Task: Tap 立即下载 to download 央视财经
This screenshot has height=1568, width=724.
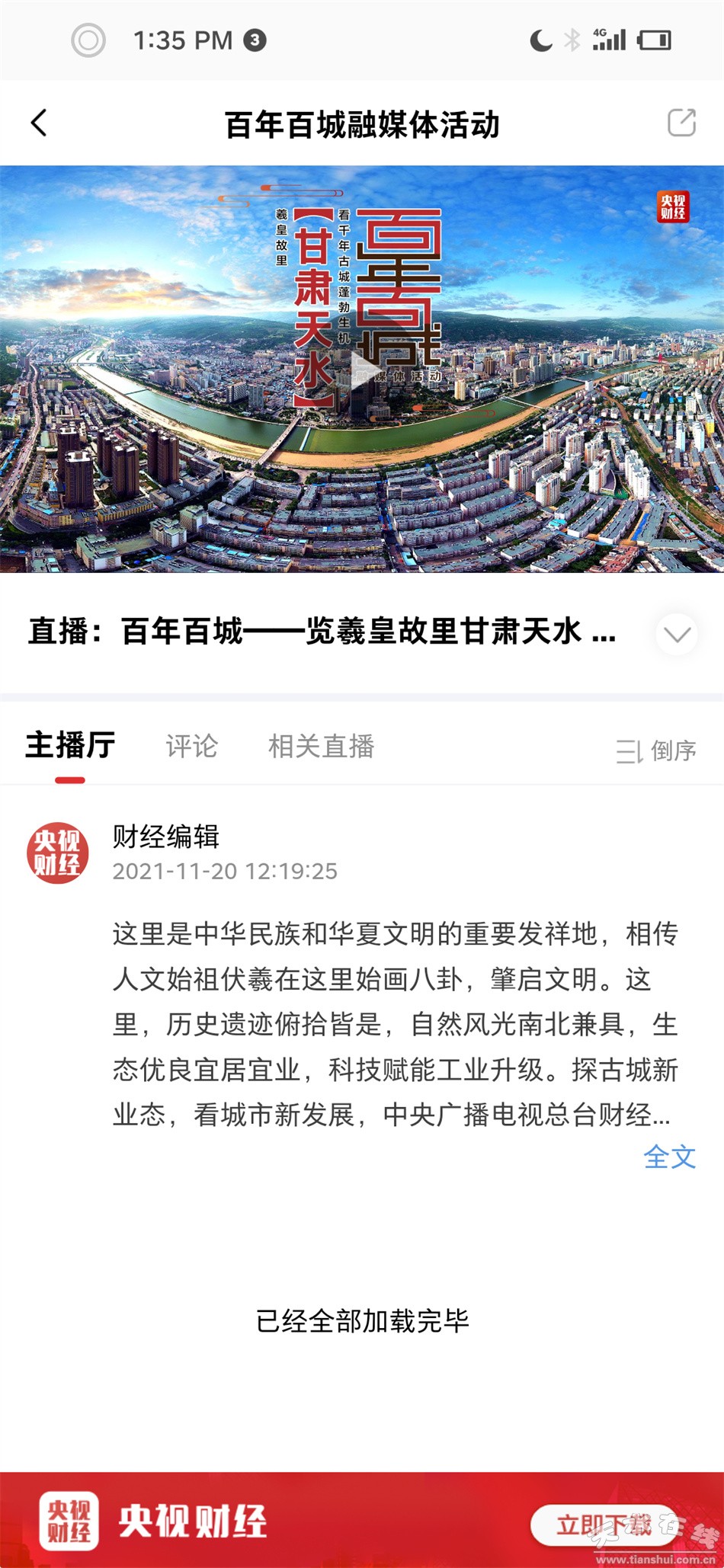Action: 604,1525
